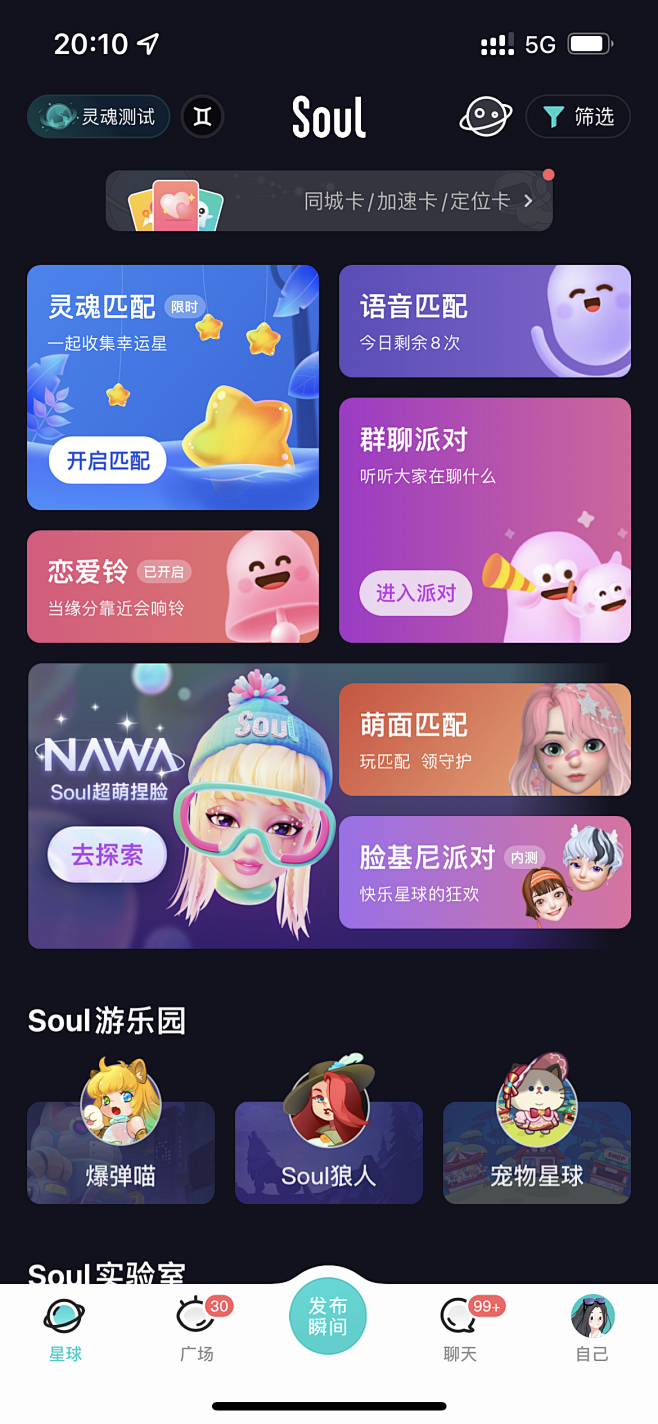
Task: Open the 筛选 filter button
Action: [x=578, y=117]
